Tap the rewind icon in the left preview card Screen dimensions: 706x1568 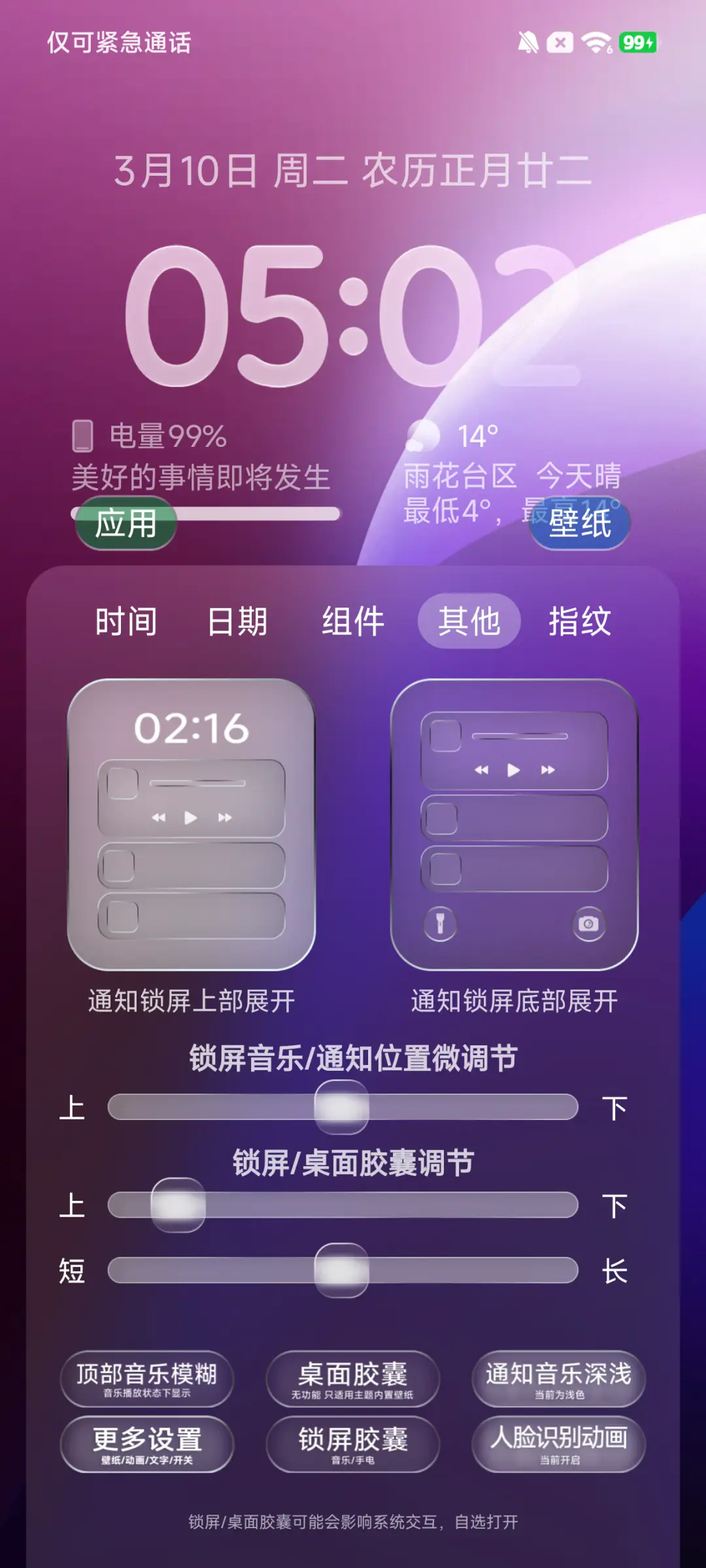coord(159,816)
